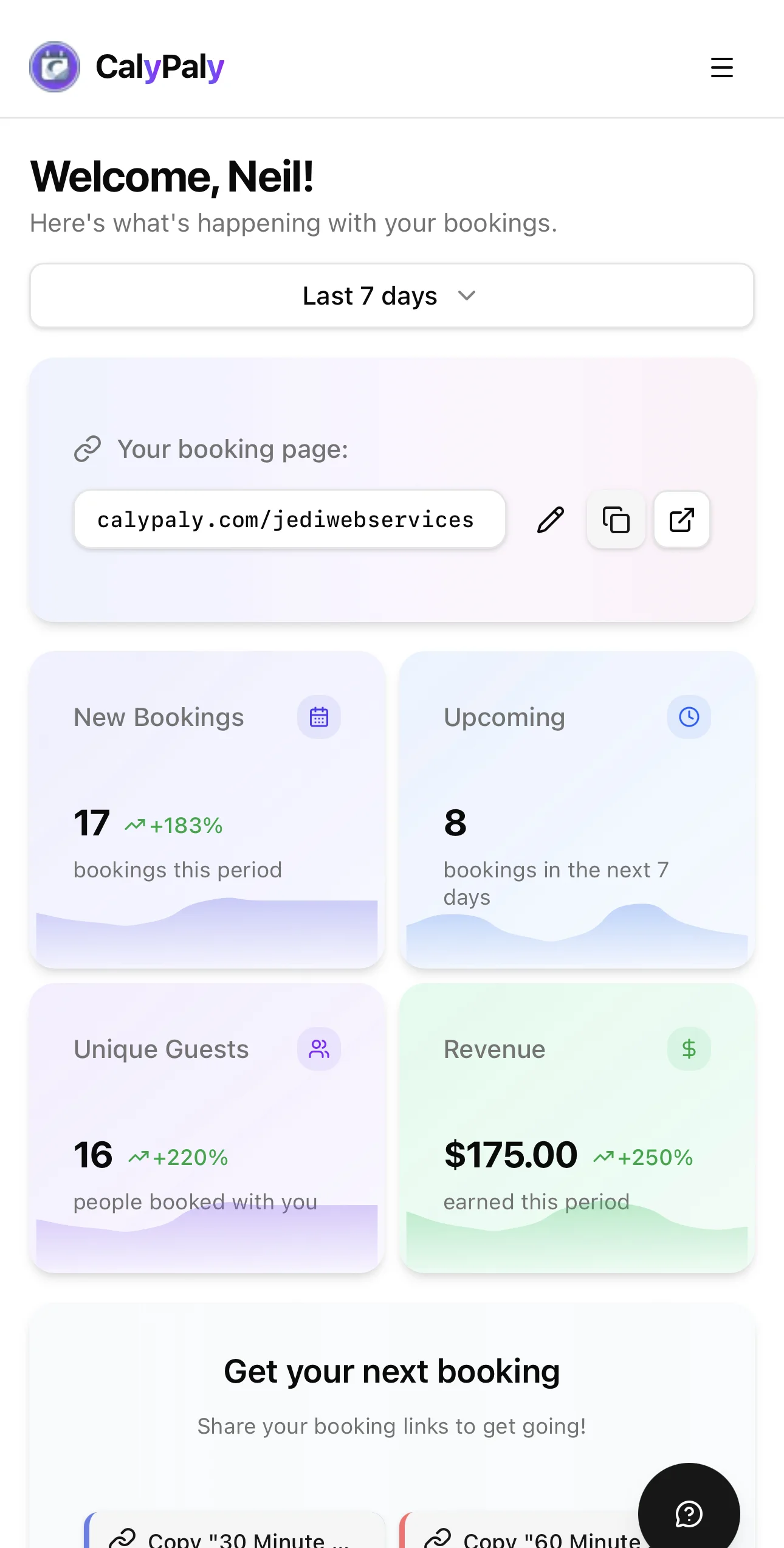Click the CalyPaly wordmark
The height and width of the screenshot is (1548, 784).
pyautogui.click(x=159, y=67)
